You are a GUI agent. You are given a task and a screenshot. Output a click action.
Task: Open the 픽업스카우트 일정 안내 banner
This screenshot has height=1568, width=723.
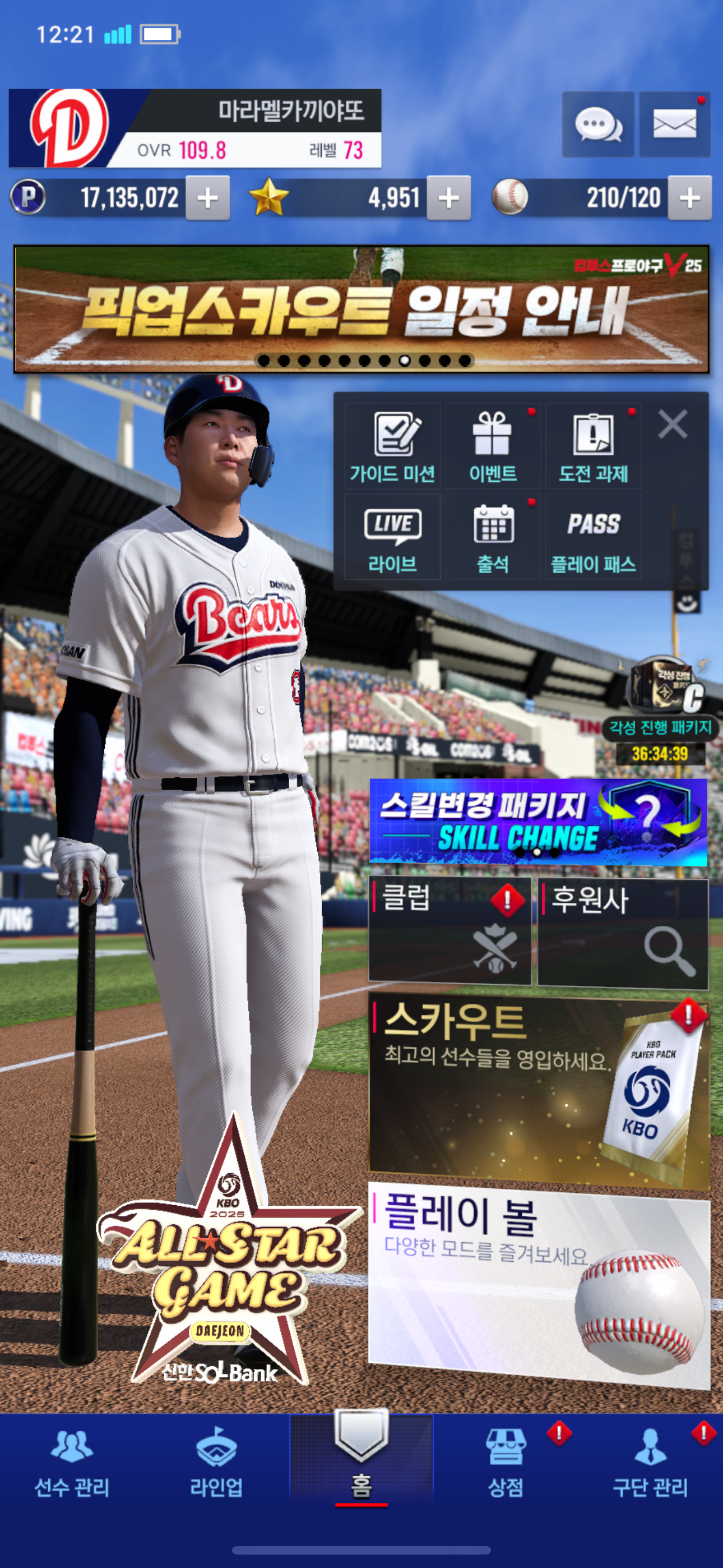[361, 309]
